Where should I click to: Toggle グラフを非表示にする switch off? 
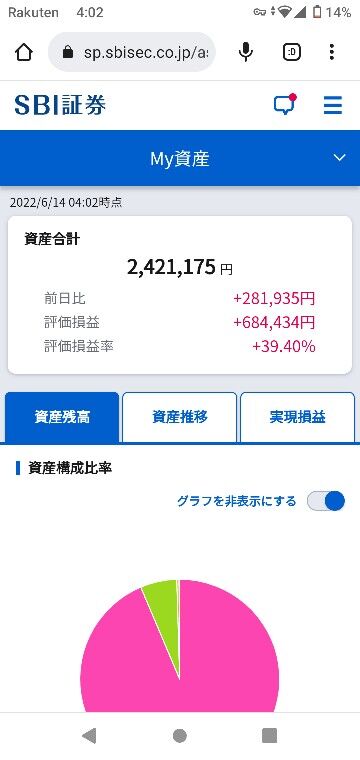click(x=326, y=501)
